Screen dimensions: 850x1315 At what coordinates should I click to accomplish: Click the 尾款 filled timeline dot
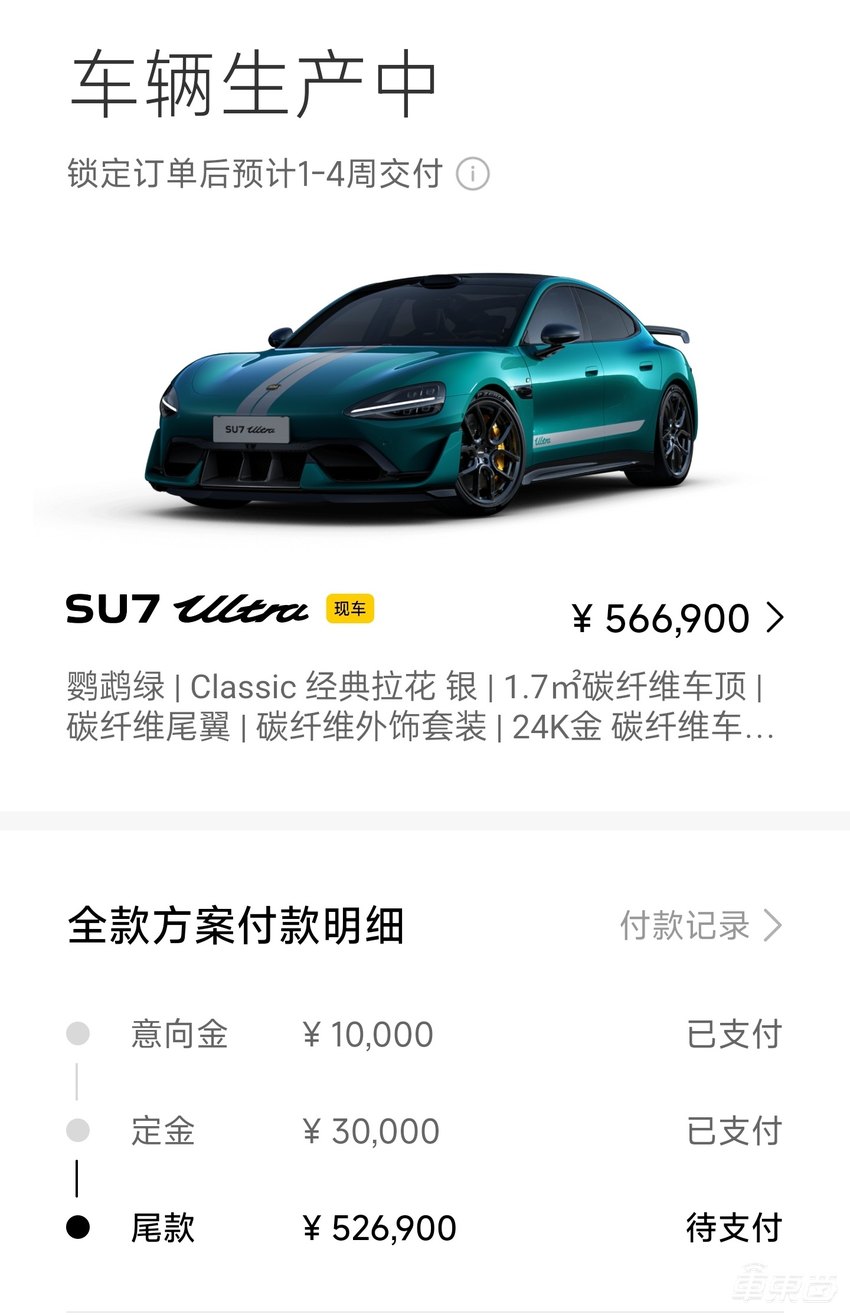coord(77,1227)
